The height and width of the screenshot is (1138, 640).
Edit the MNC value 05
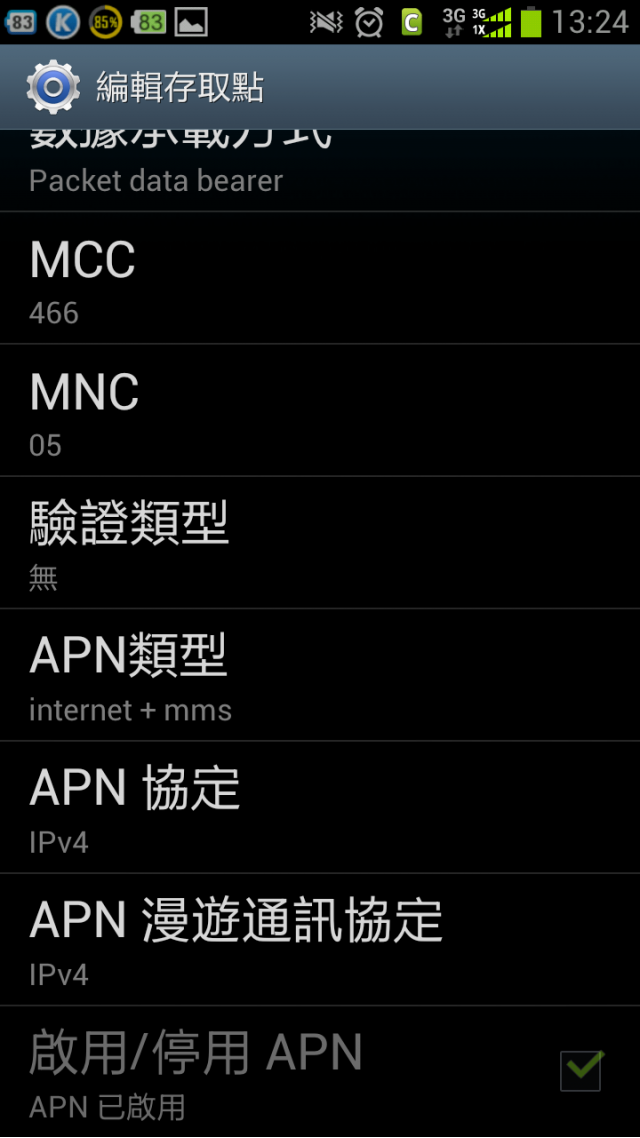tap(320, 410)
